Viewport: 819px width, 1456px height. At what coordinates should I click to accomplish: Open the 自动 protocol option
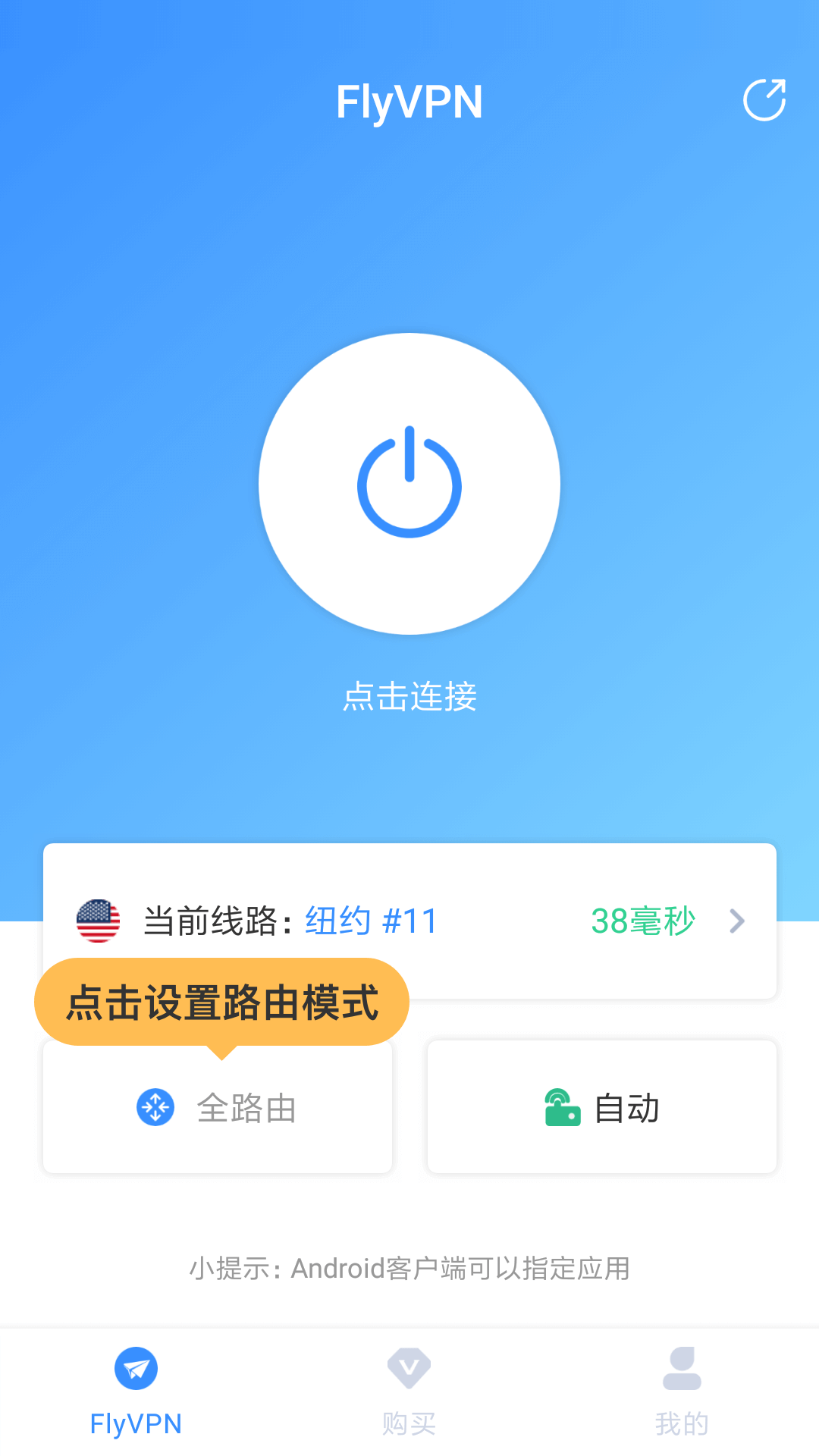point(601,1107)
